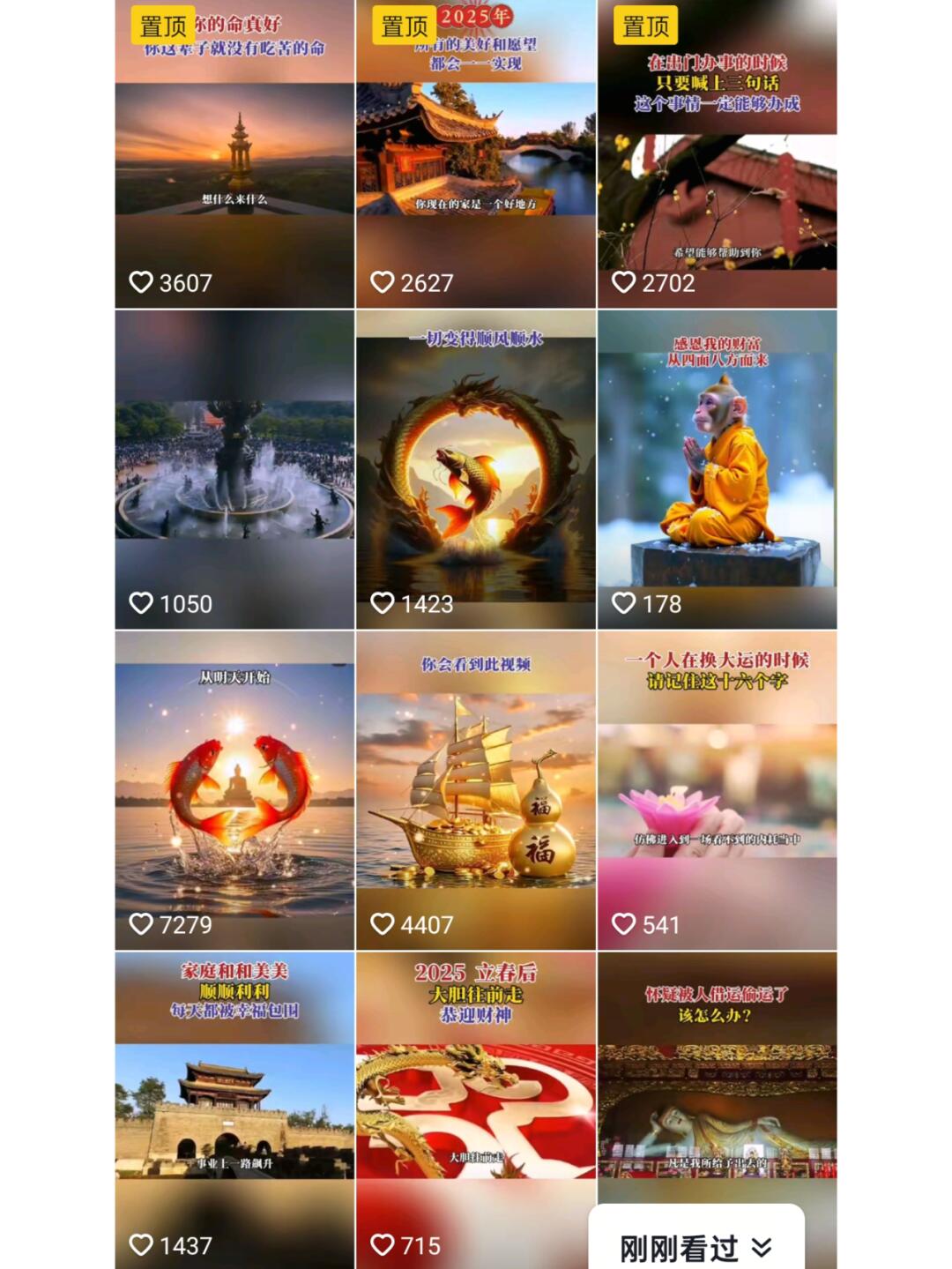Open the pinned video with 3607 likes

coord(234,154)
